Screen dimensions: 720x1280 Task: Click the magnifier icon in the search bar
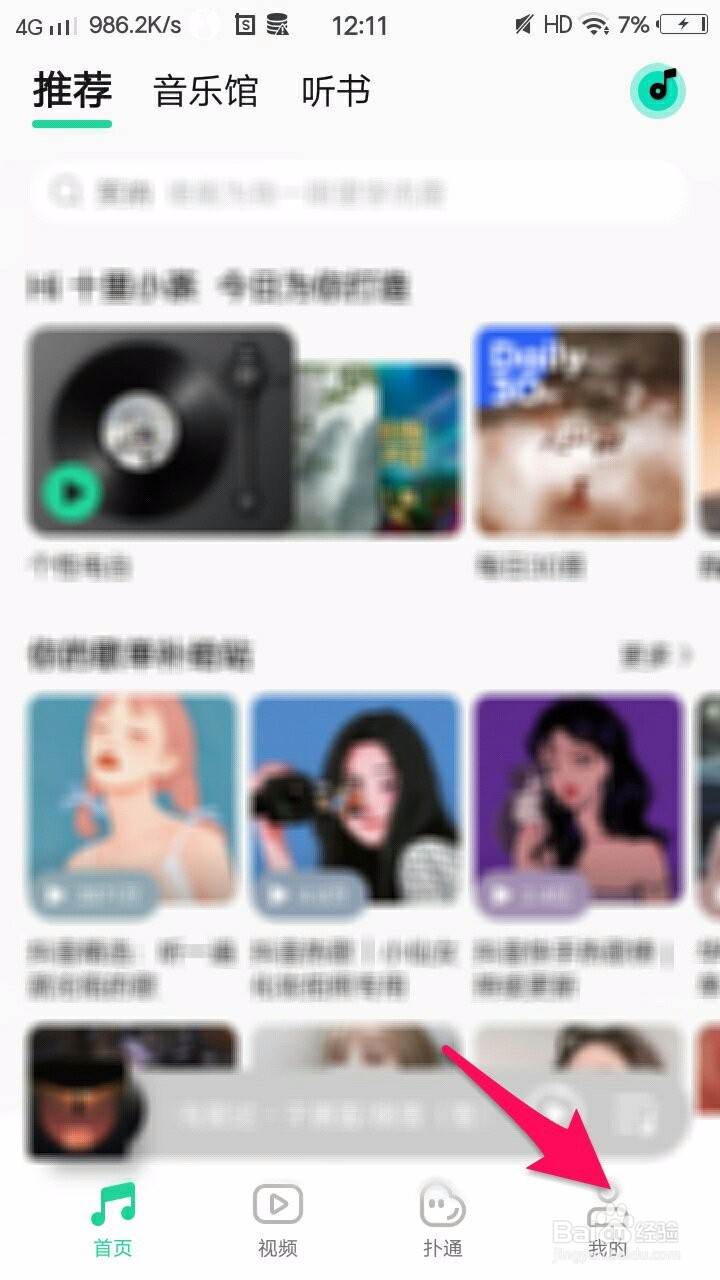pyautogui.click(x=64, y=192)
